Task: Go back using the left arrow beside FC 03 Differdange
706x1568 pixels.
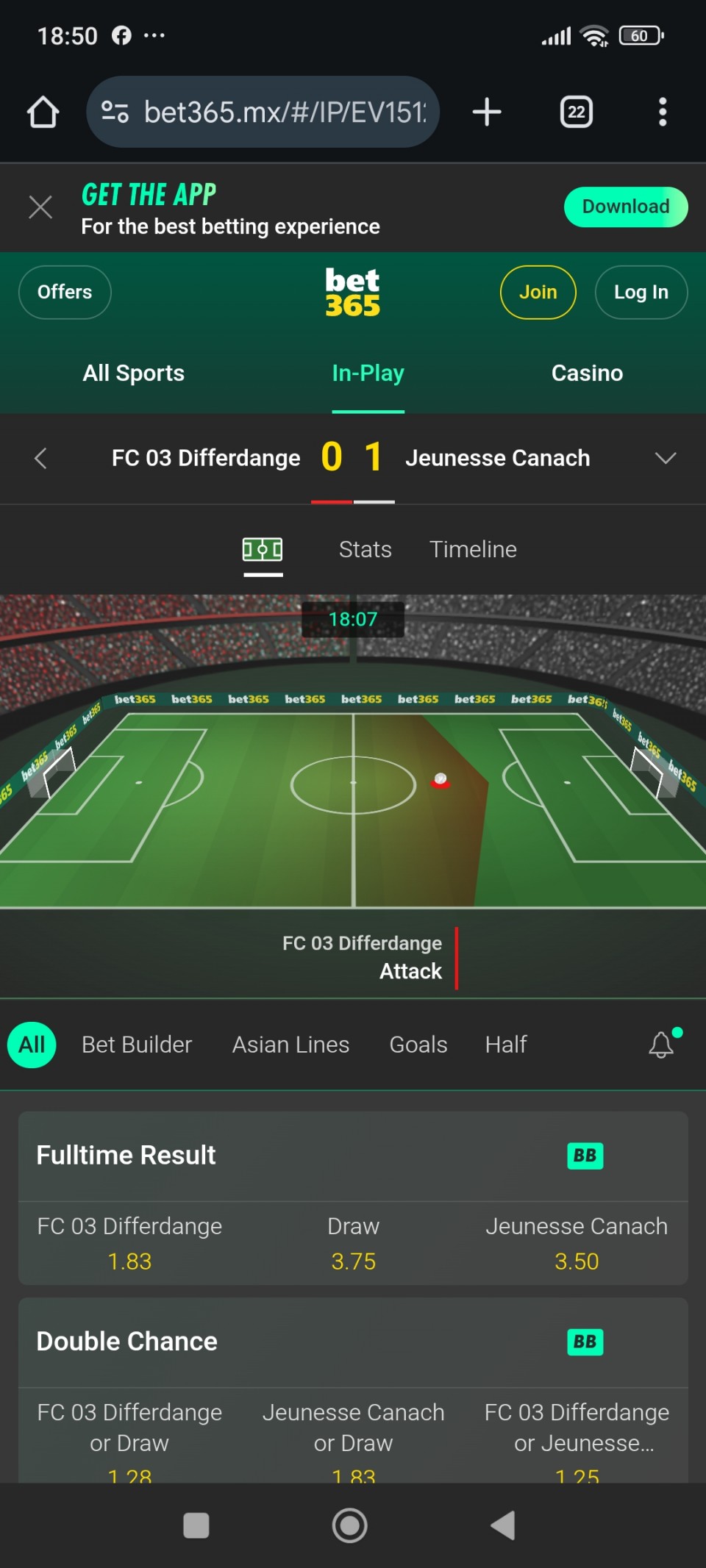Action: (40, 458)
